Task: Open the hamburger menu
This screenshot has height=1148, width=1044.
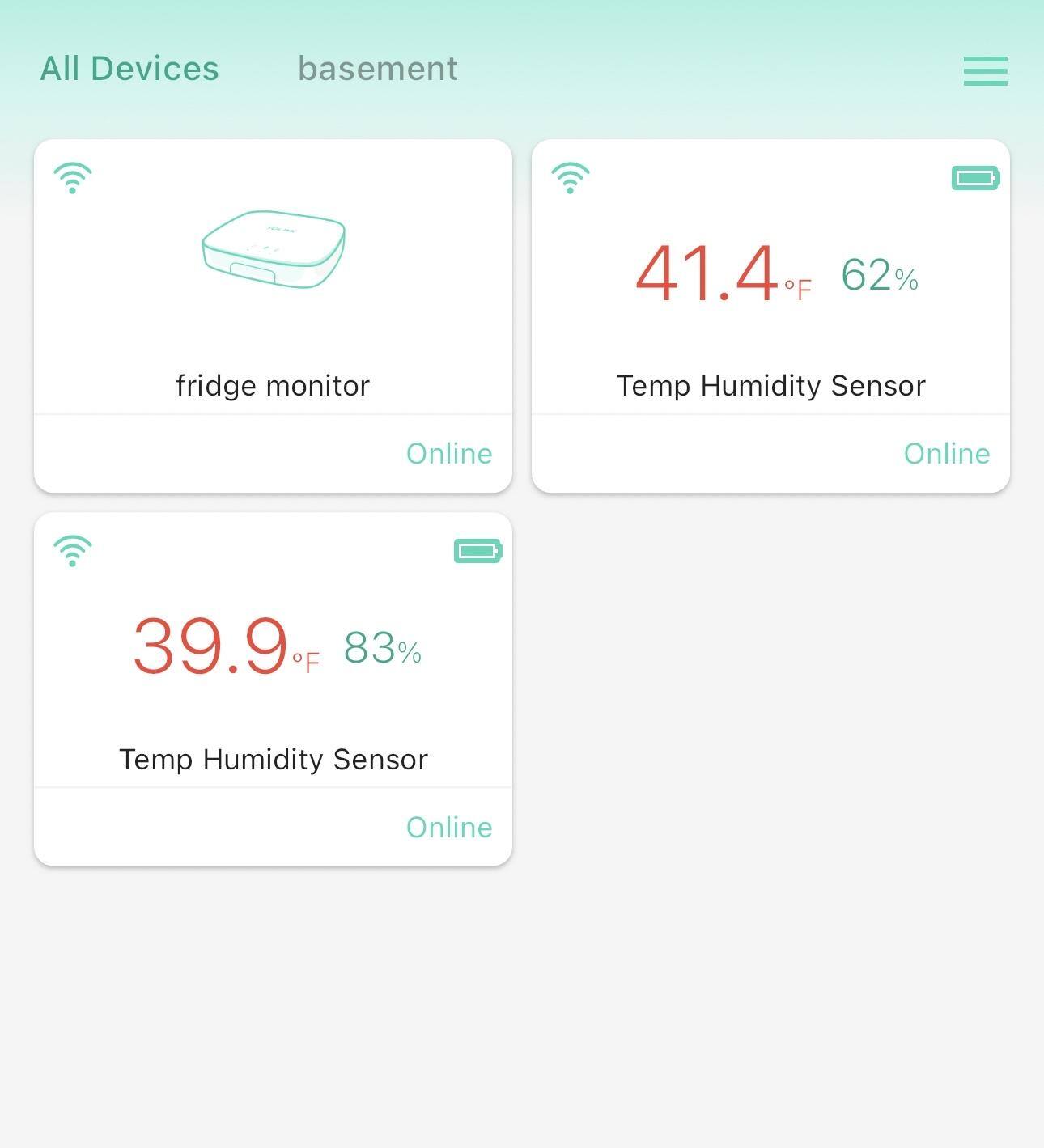Action: click(985, 70)
